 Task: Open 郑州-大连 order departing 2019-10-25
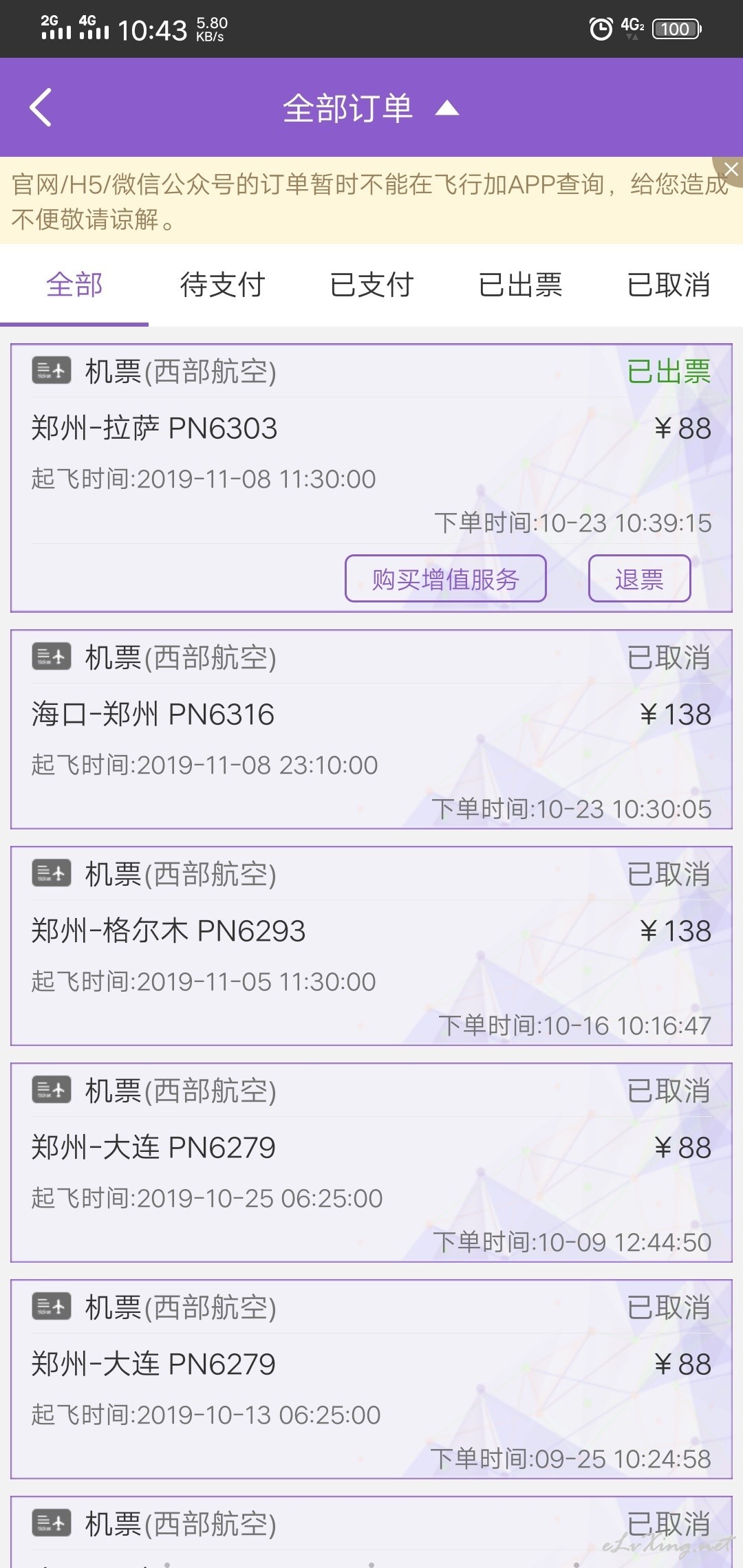[371, 1162]
